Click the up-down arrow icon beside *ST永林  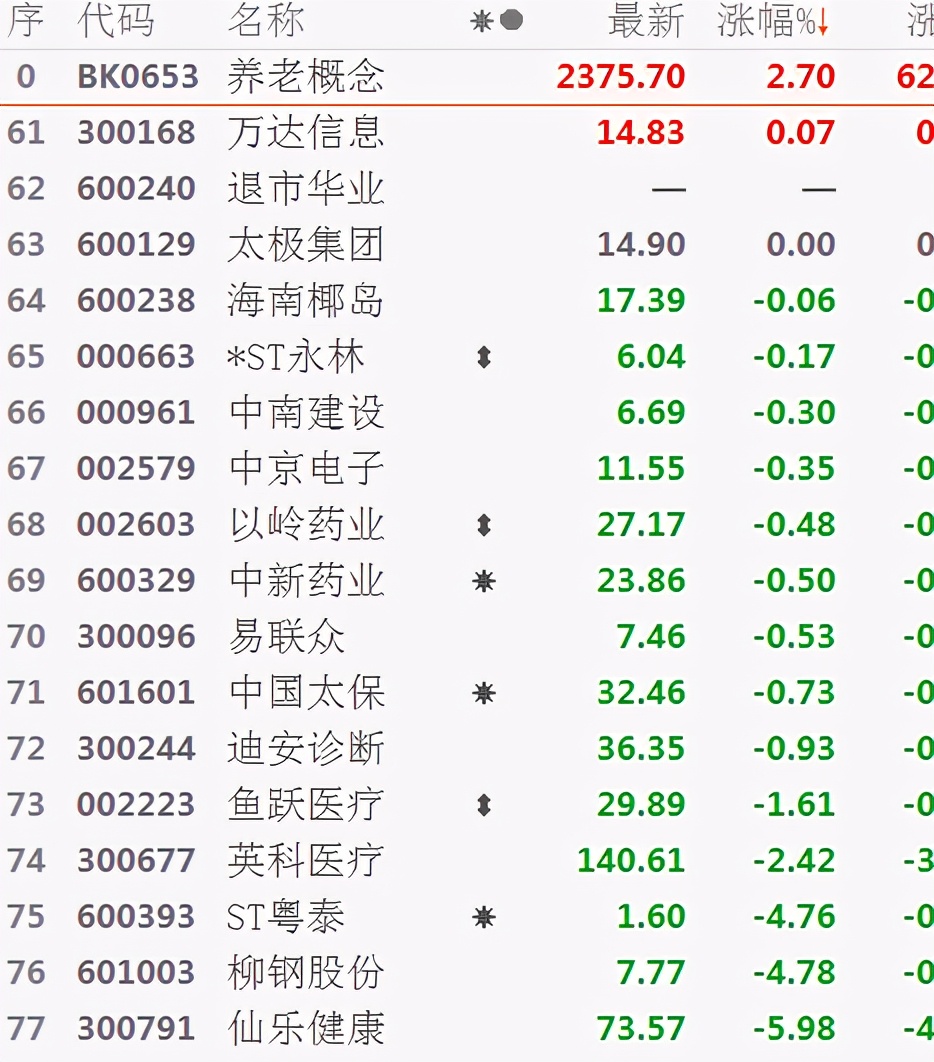coord(483,355)
